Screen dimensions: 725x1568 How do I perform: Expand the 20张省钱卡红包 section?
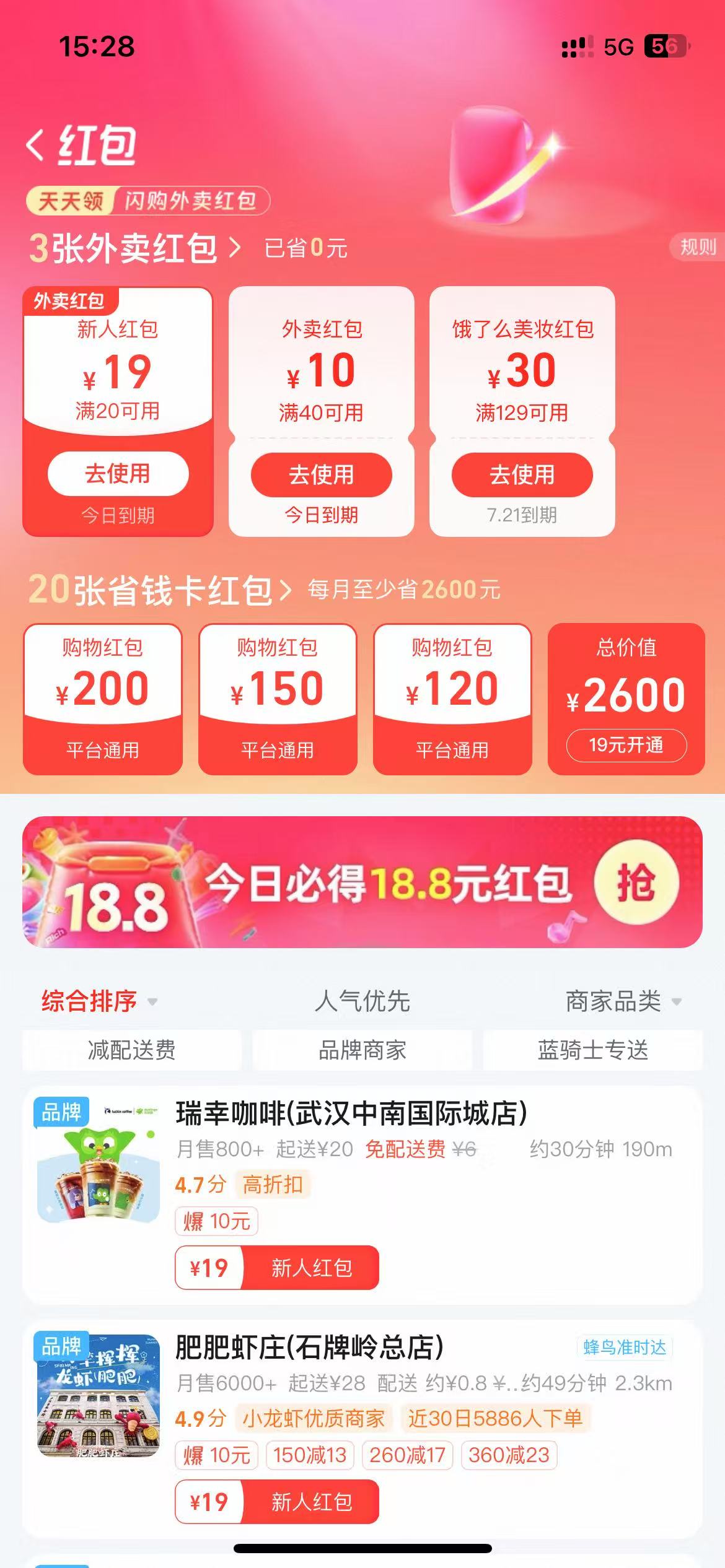pos(160,590)
